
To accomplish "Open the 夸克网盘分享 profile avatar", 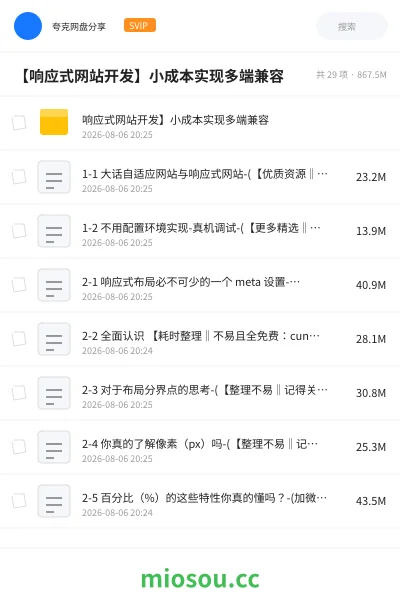I will (28, 26).
